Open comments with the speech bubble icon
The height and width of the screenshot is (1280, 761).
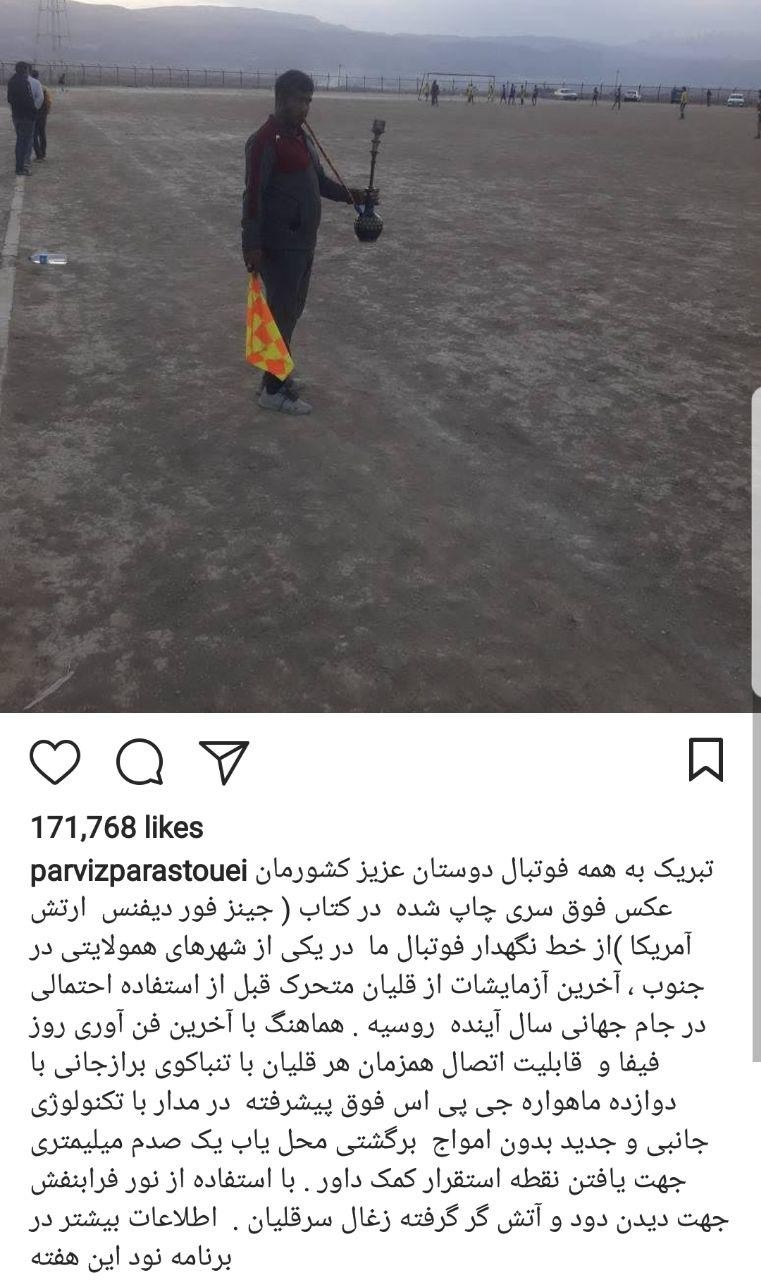click(140, 762)
